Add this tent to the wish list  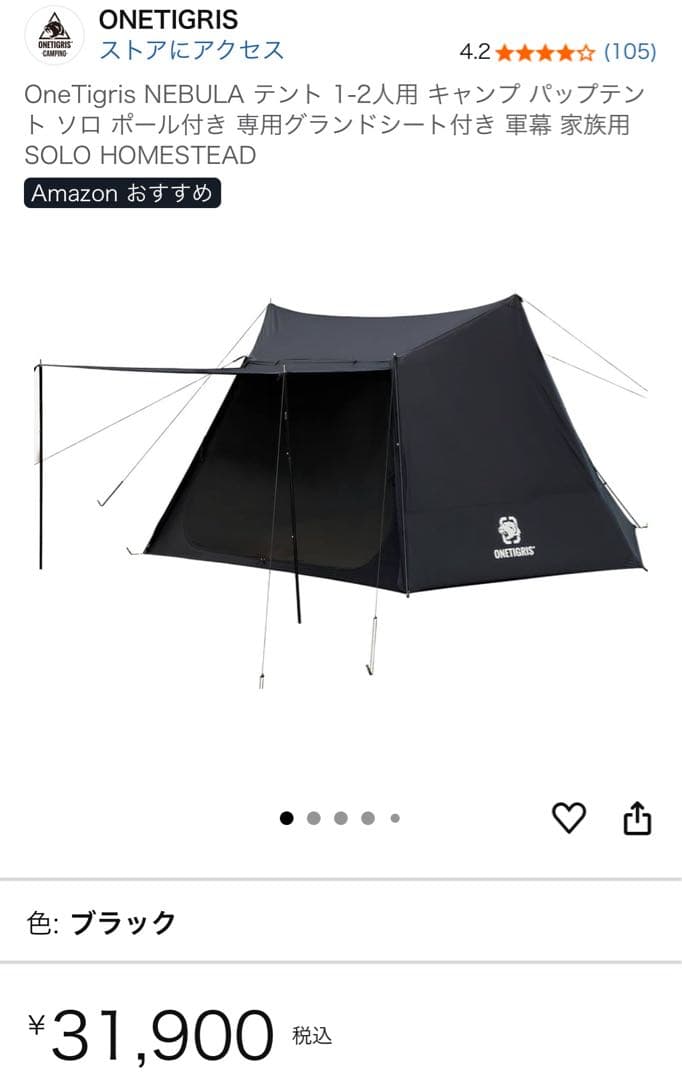pyautogui.click(x=569, y=818)
